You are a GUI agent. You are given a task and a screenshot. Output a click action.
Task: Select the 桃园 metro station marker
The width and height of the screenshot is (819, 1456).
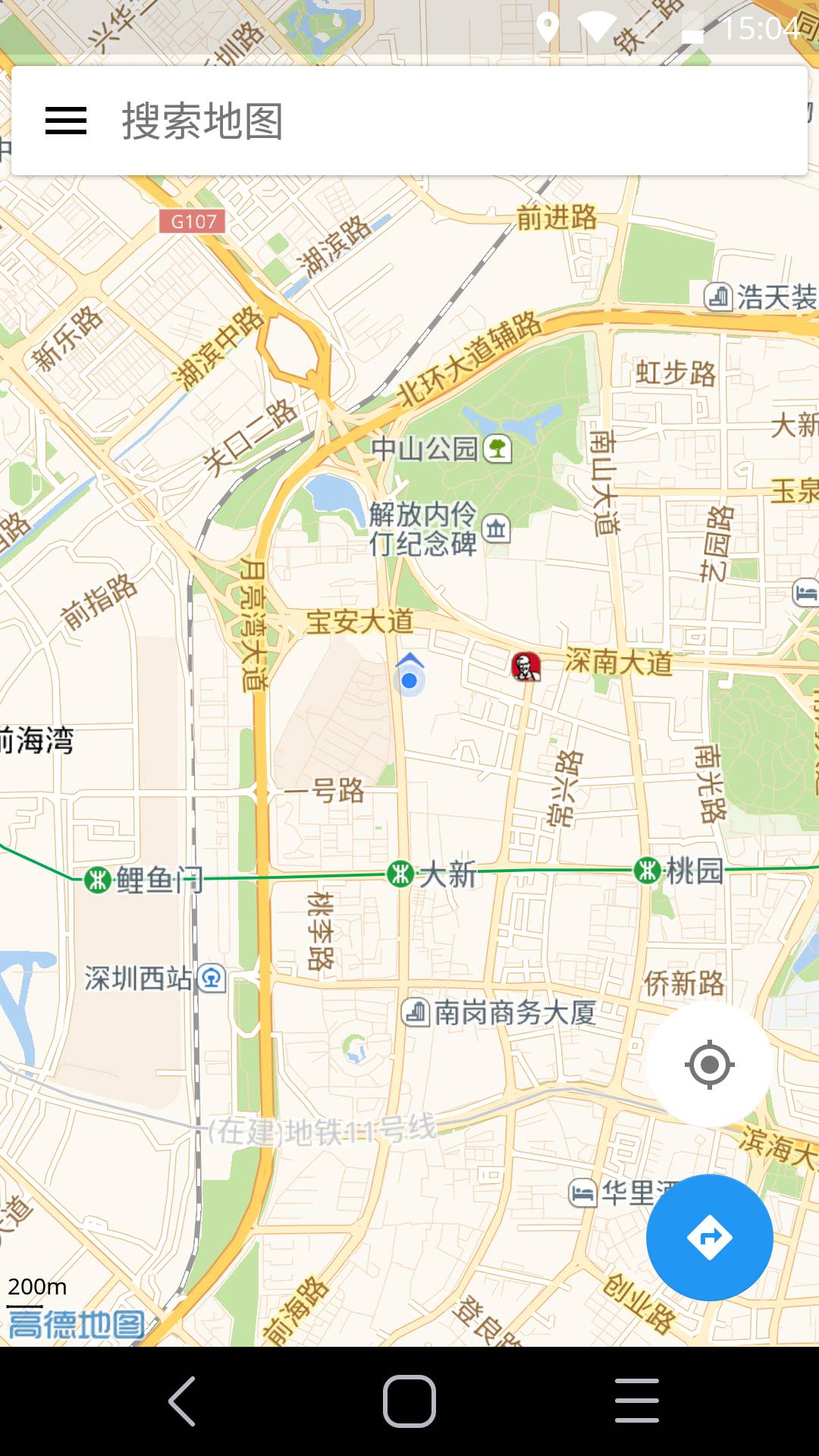(x=647, y=870)
